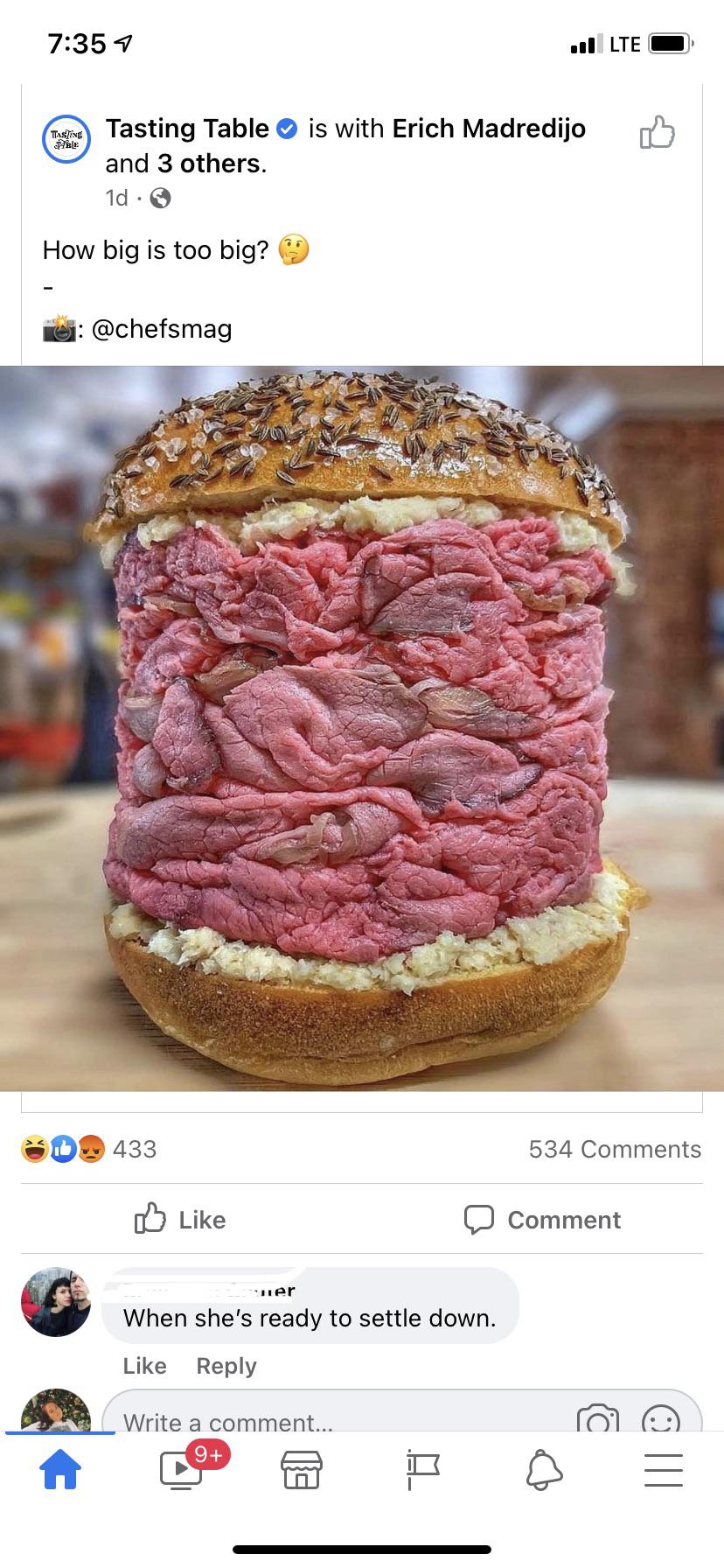This screenshot has width=724, height=1568.
Task: Open the Pages flag tab
Action: click(422, 1469)
